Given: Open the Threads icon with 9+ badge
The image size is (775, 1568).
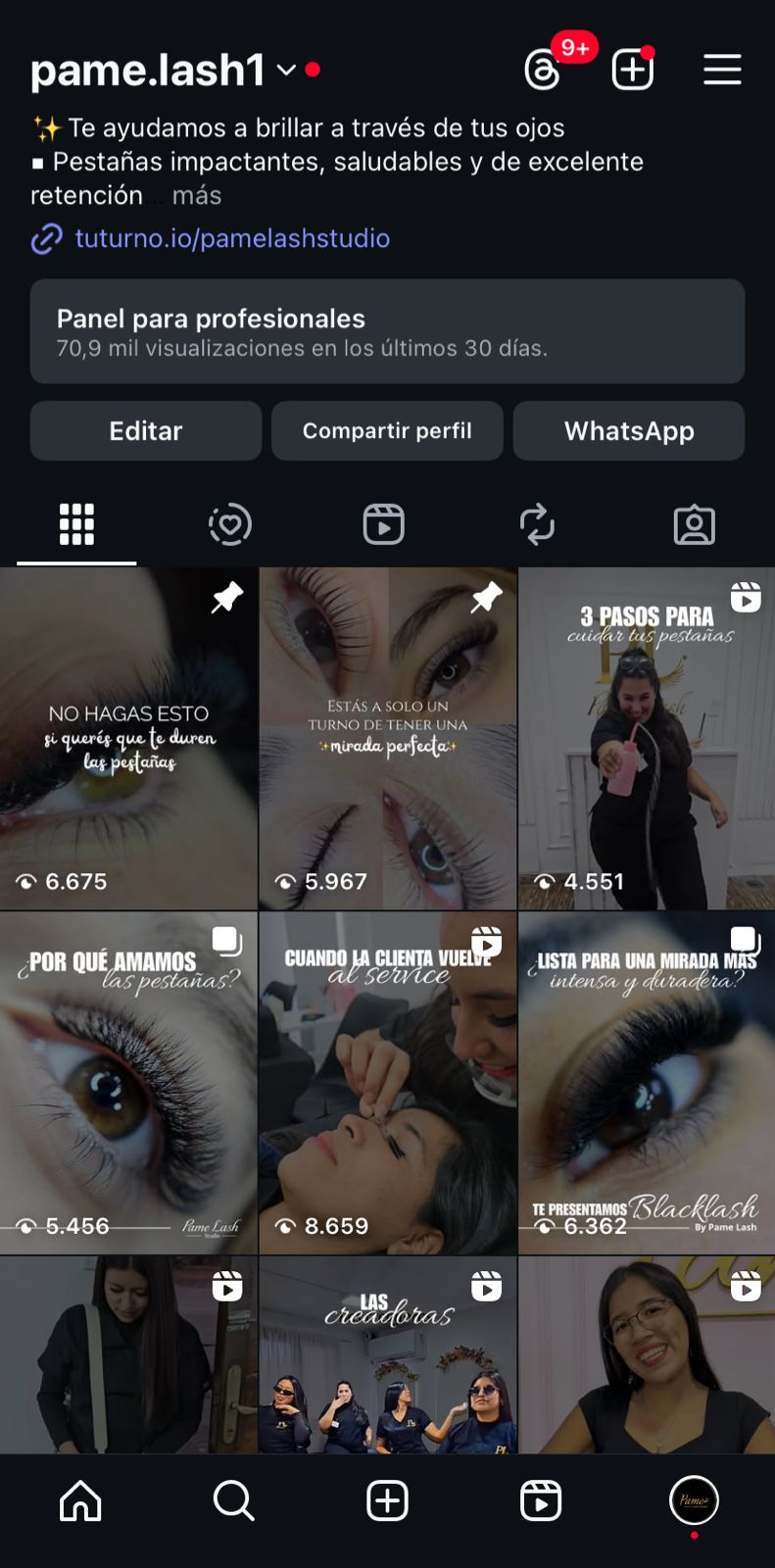Looking at the screenshot, I should click(543, 70).
